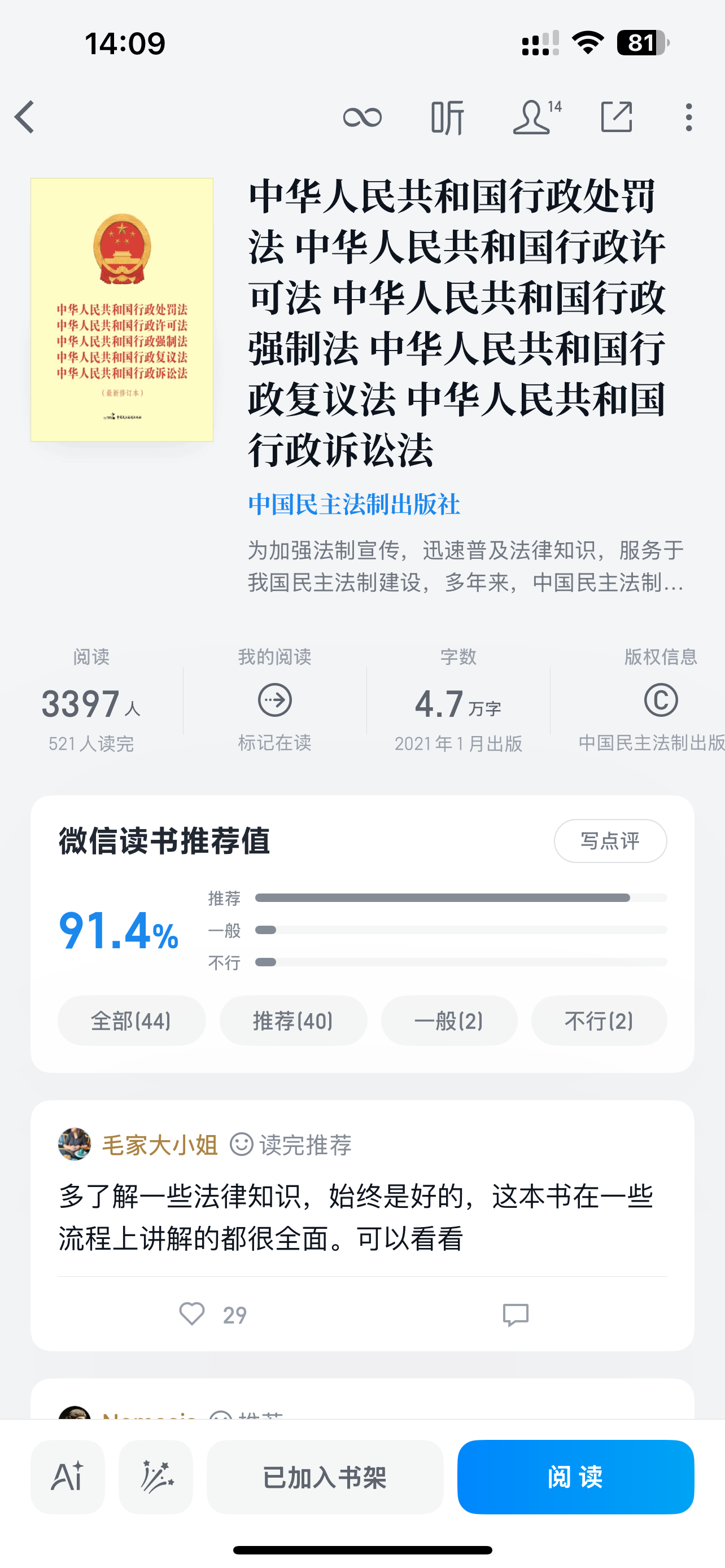Image resolution: width=725 pixels, height=1568 pixels.
Task: Start reading with 阅读 button
Action: tap(575, 1477)
